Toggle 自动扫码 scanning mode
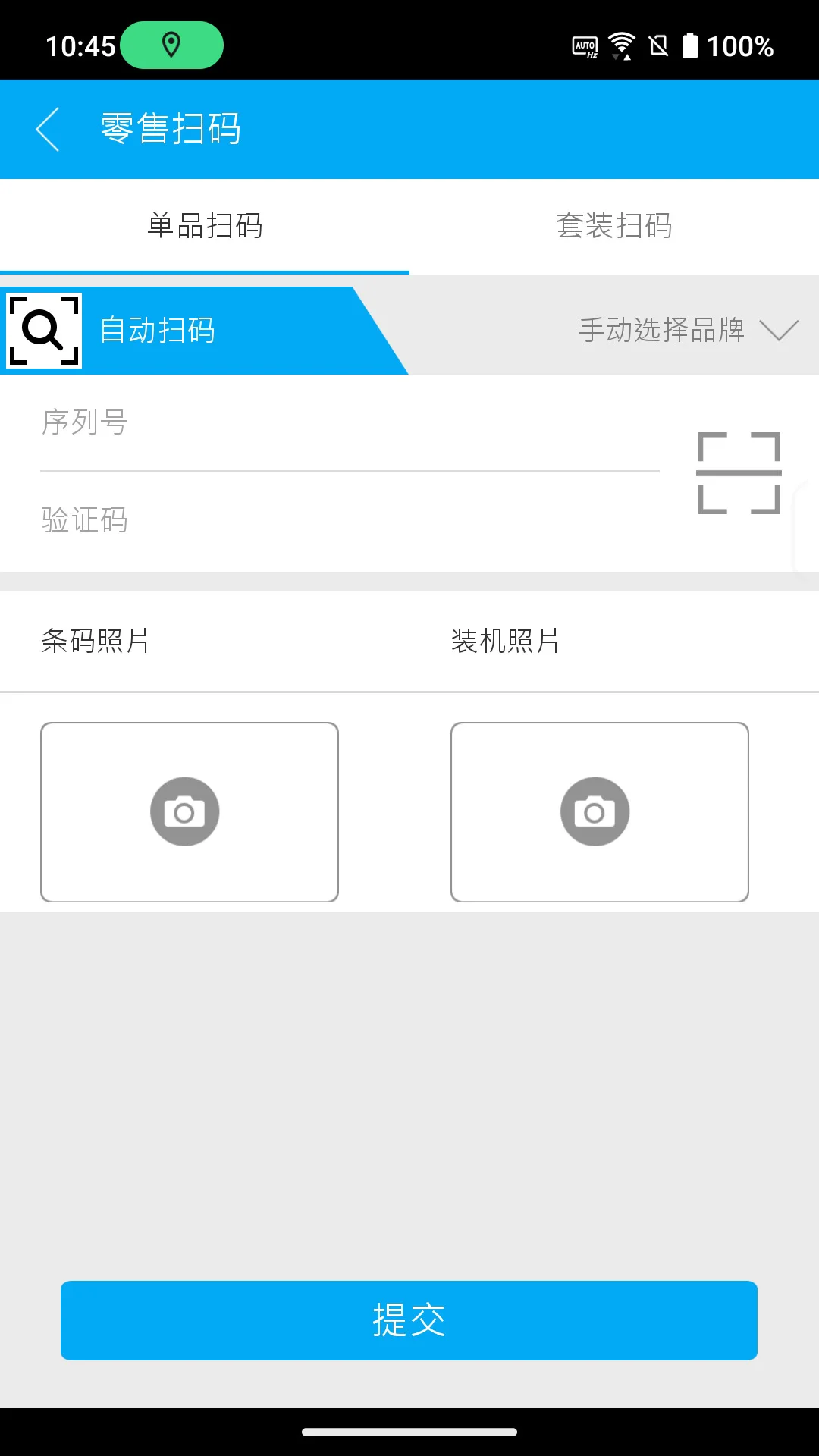Screen dimensions: 819x1456 (156, 330)
